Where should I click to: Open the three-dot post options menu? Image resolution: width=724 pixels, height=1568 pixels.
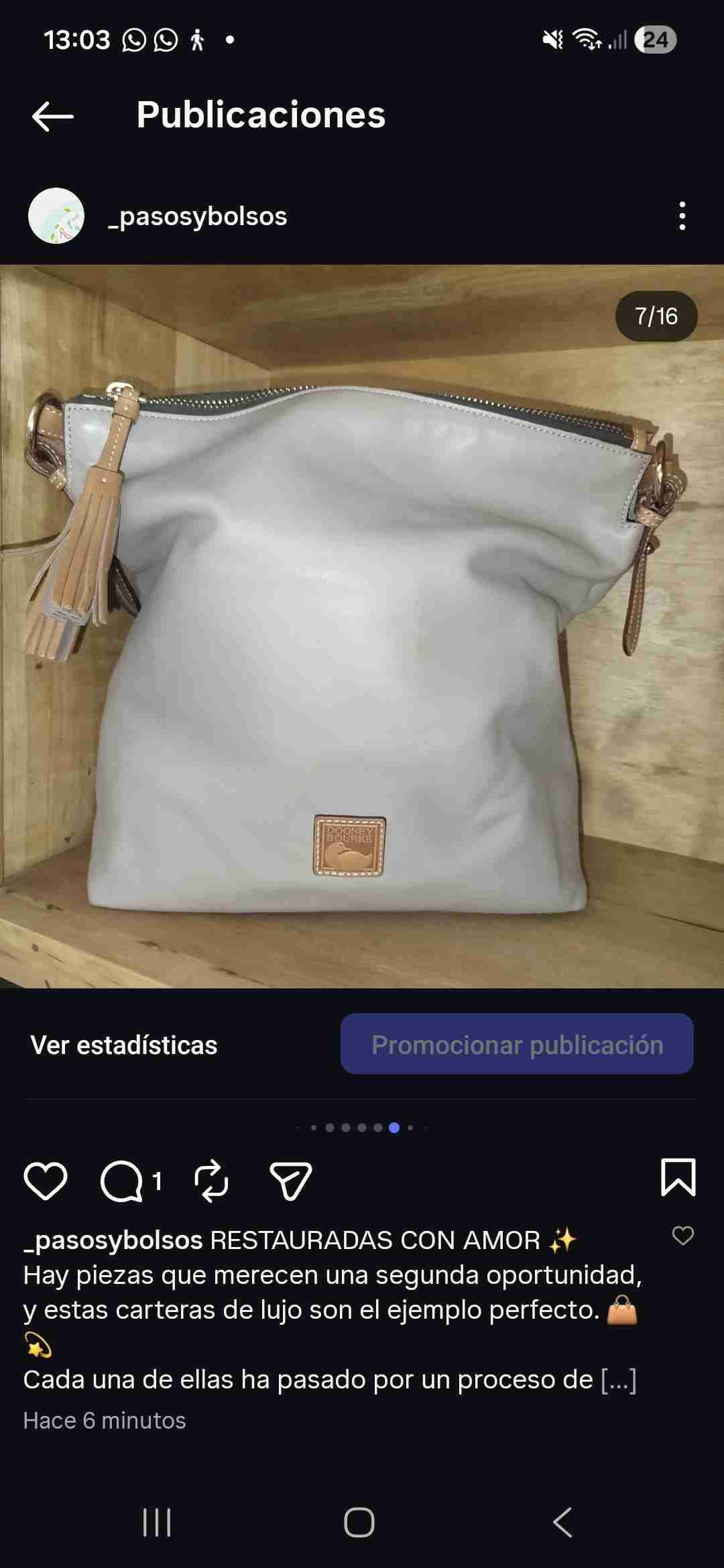pos(682,214)
